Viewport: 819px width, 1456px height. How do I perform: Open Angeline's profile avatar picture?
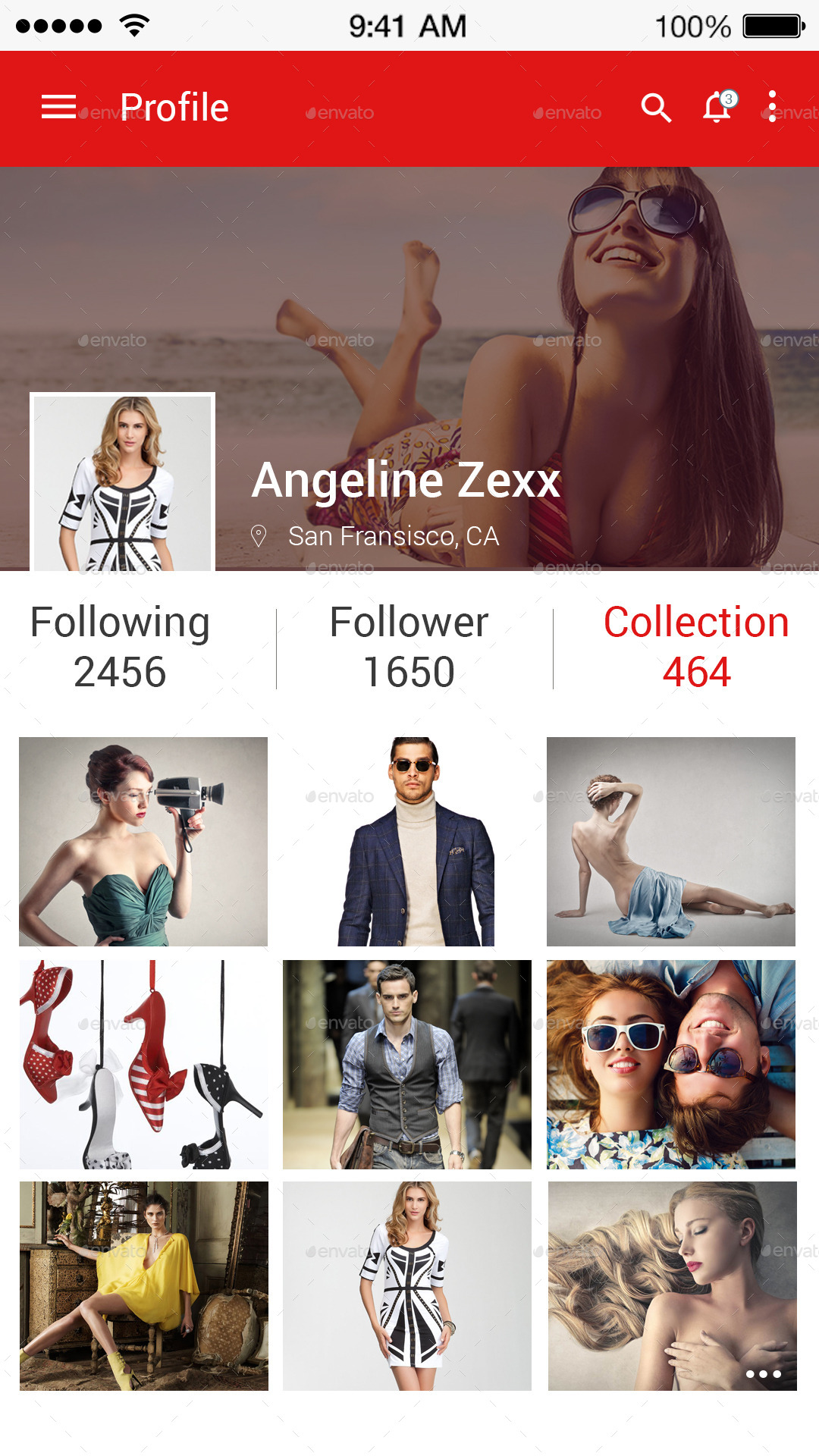123,485
